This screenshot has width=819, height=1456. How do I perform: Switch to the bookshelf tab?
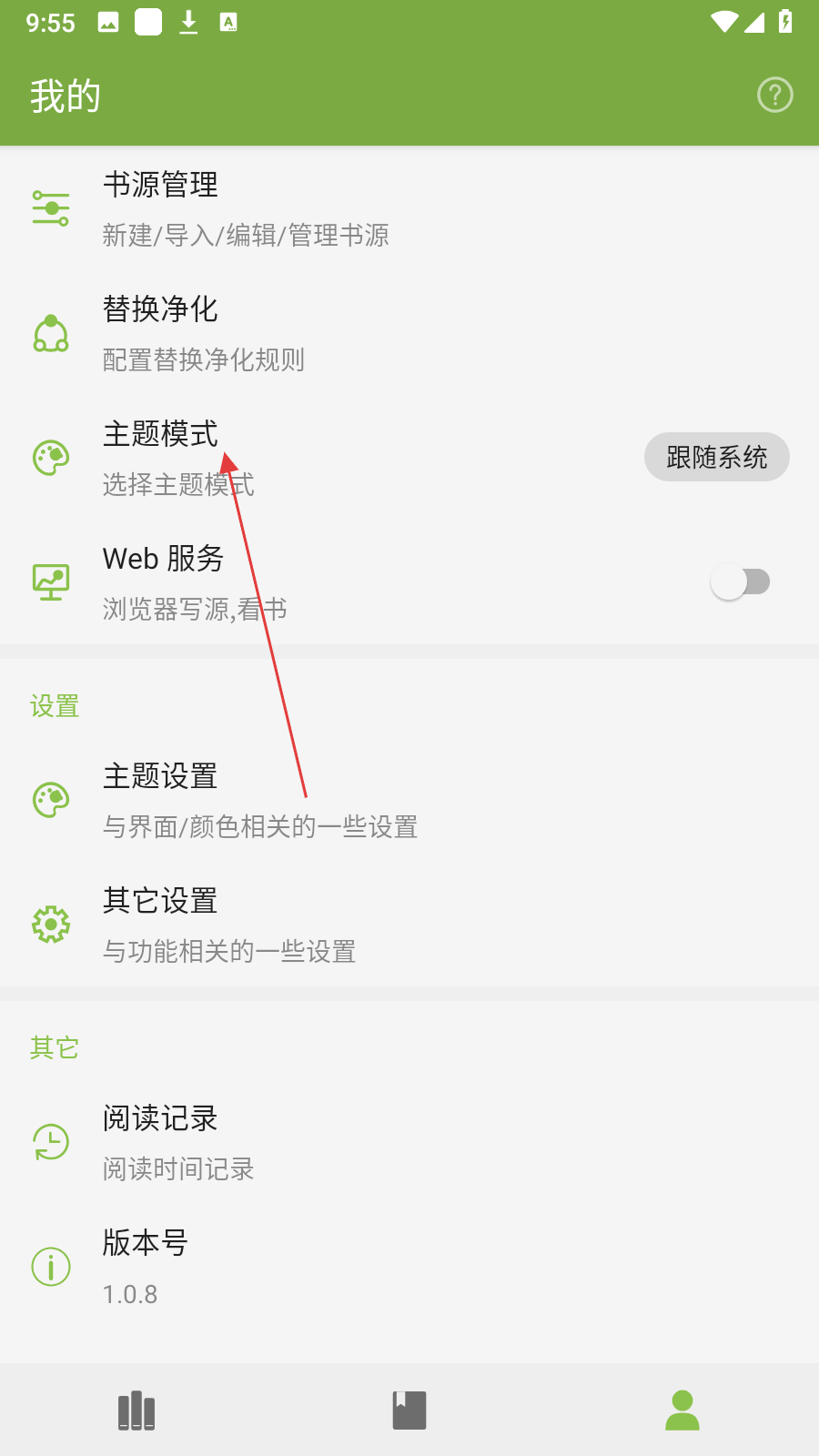[x=136, y=1410]
